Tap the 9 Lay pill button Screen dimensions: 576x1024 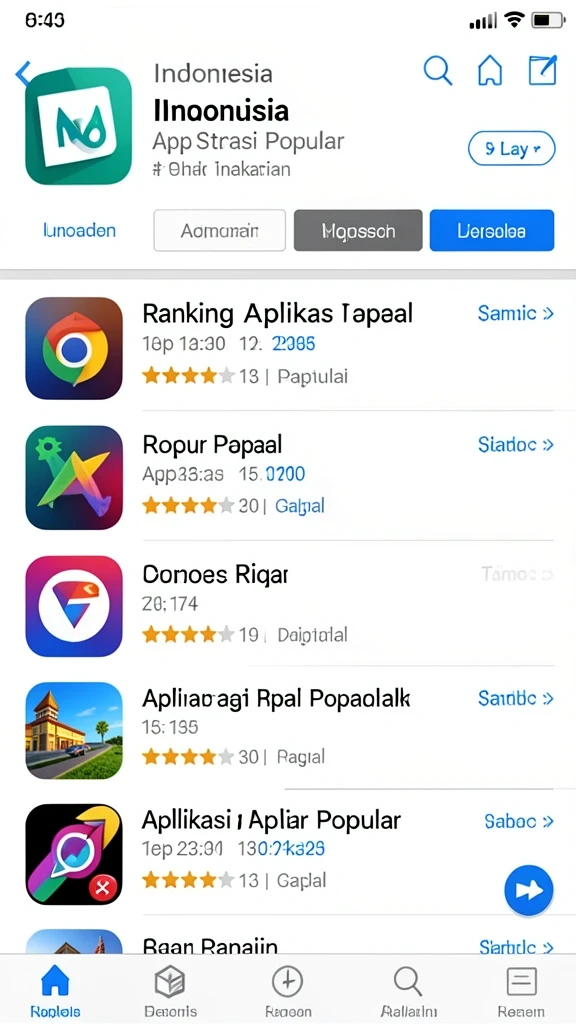pos(512,149)
